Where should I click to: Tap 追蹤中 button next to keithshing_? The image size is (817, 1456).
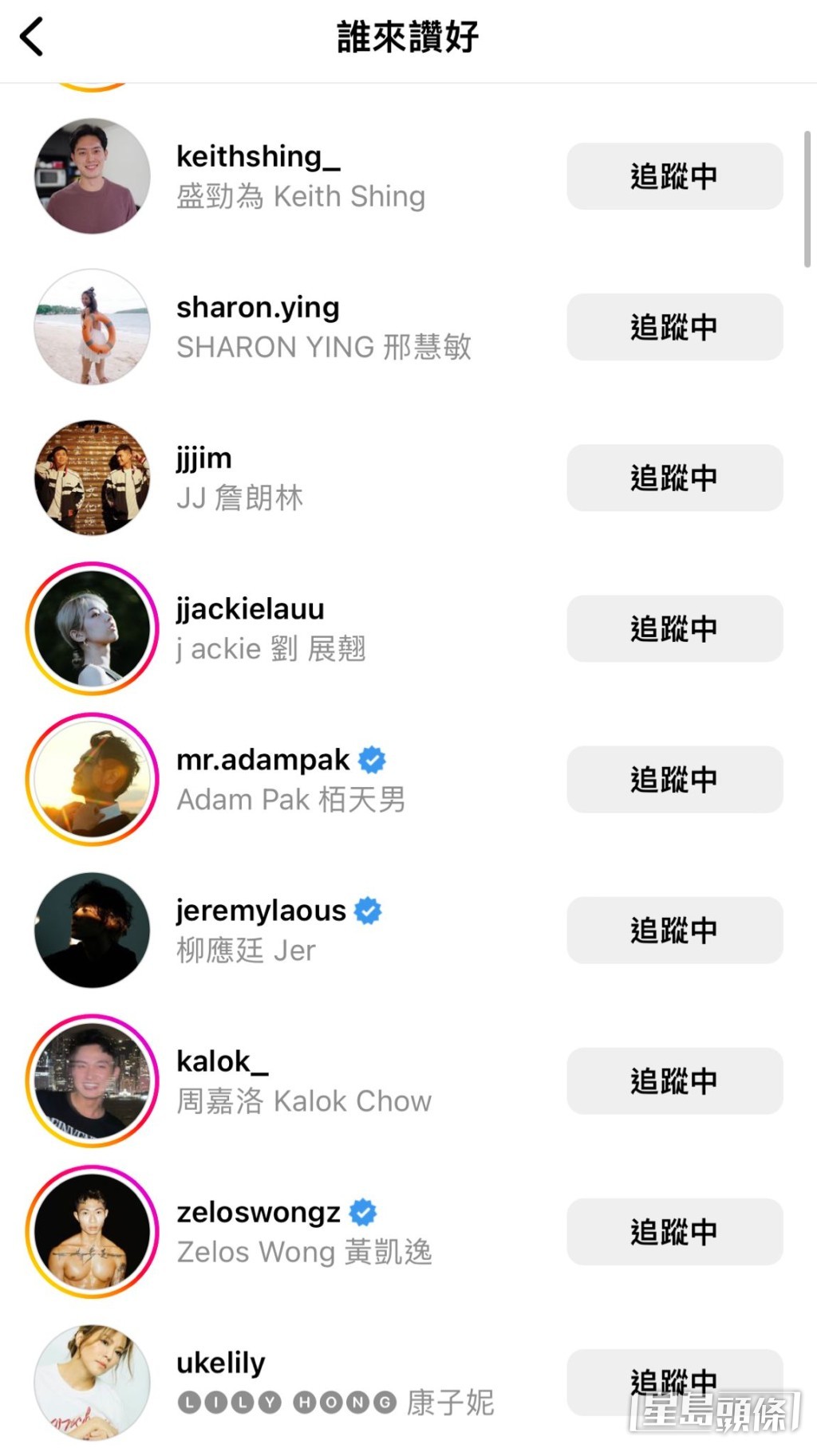pyautogui.click(x=674, y=176)
